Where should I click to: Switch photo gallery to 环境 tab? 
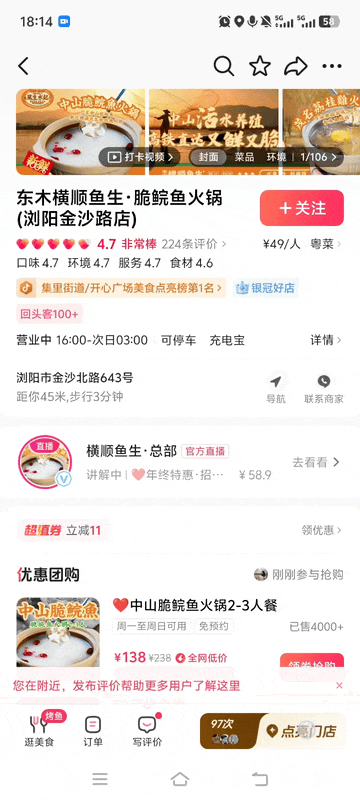[x=277, y=157]
